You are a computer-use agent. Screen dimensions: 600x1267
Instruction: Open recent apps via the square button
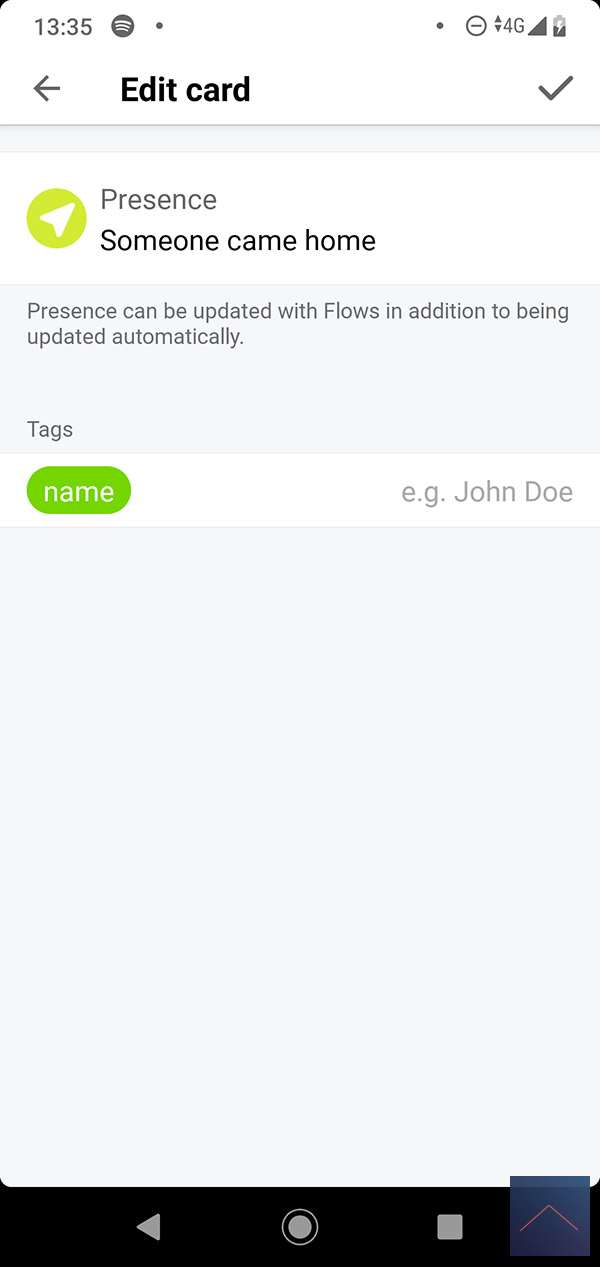(450, 1226)
